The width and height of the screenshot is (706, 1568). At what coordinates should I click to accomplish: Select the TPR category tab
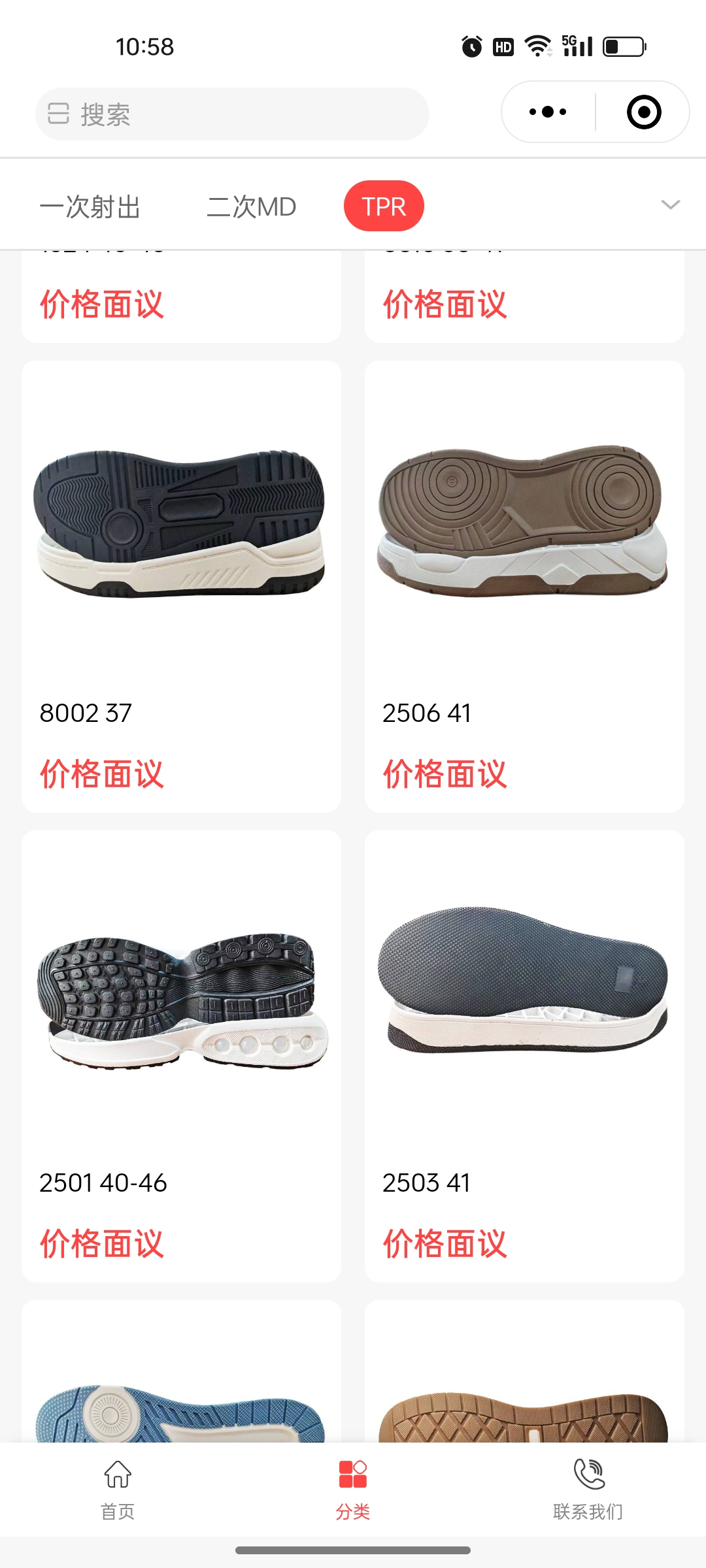(384, 206)
